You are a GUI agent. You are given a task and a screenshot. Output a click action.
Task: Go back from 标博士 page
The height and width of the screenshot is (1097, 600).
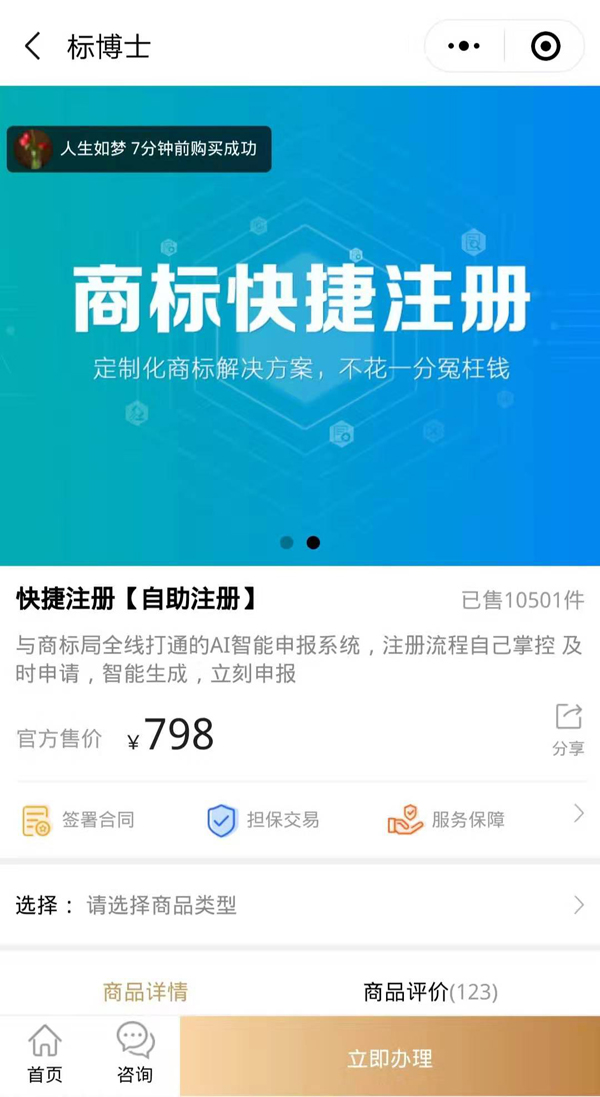[x=33, y=46]
